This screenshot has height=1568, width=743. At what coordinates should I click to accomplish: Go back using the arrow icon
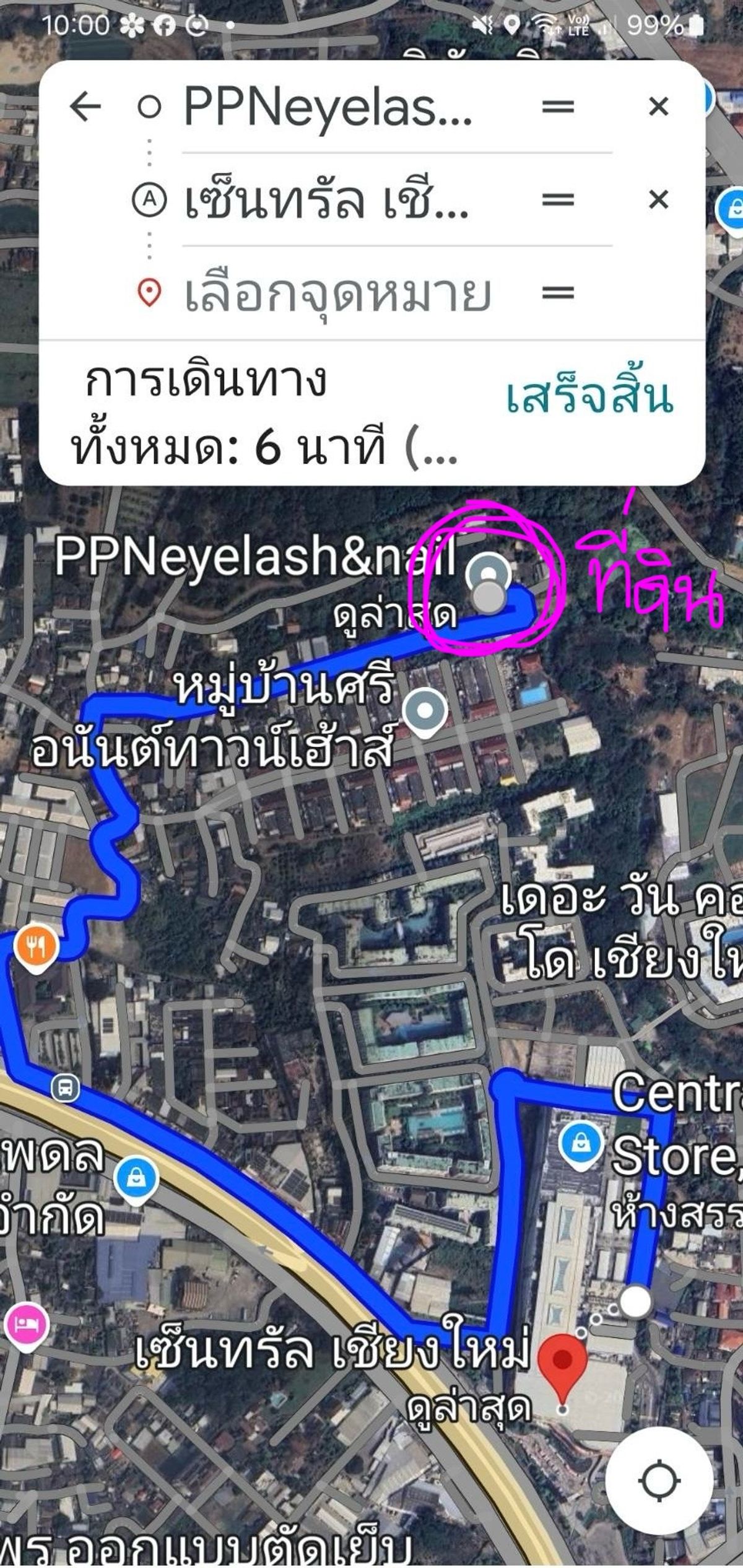click(x=85, y=107)
